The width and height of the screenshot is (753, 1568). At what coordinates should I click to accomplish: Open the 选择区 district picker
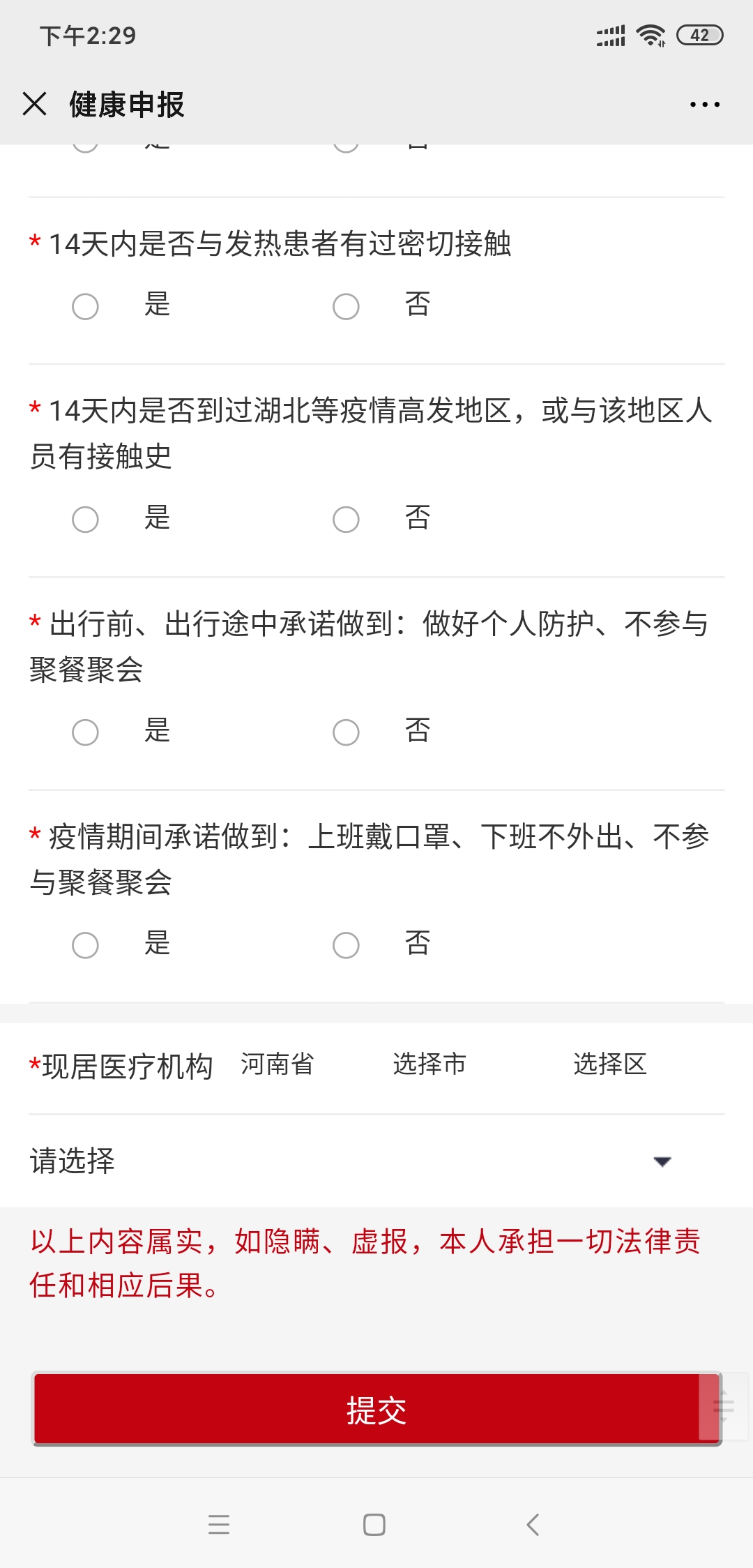click(610, 1064)
